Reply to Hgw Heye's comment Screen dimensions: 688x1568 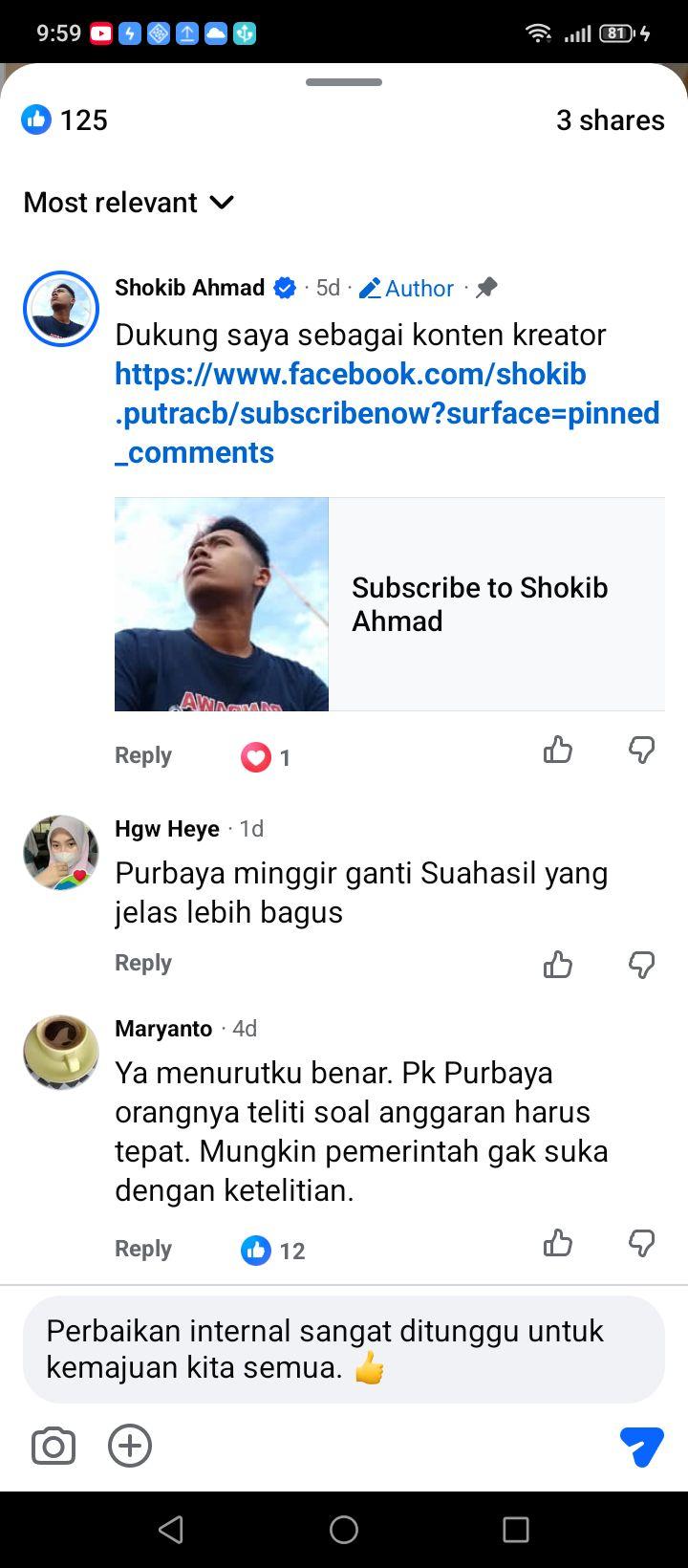click(143, 963)
